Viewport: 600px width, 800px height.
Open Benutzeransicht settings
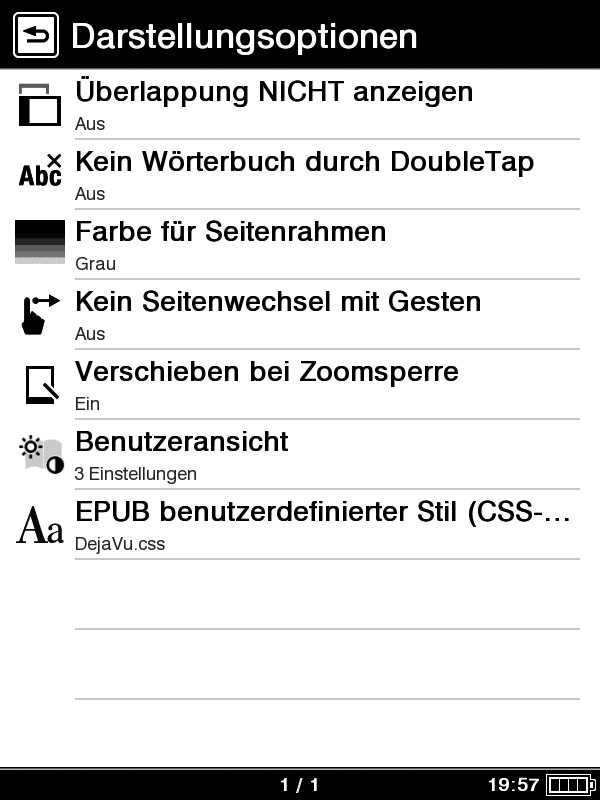click(300, 454)
